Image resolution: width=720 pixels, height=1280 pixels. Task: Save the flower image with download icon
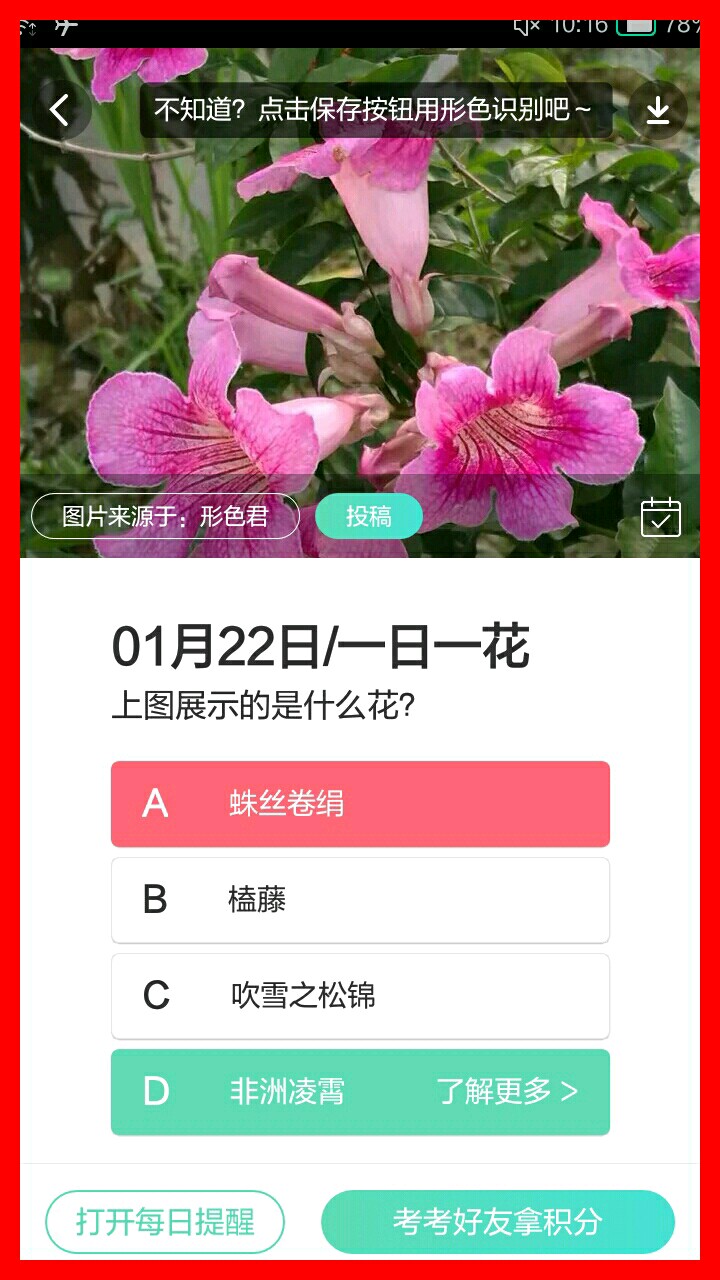pyautogui.click(x=657, y=110)
